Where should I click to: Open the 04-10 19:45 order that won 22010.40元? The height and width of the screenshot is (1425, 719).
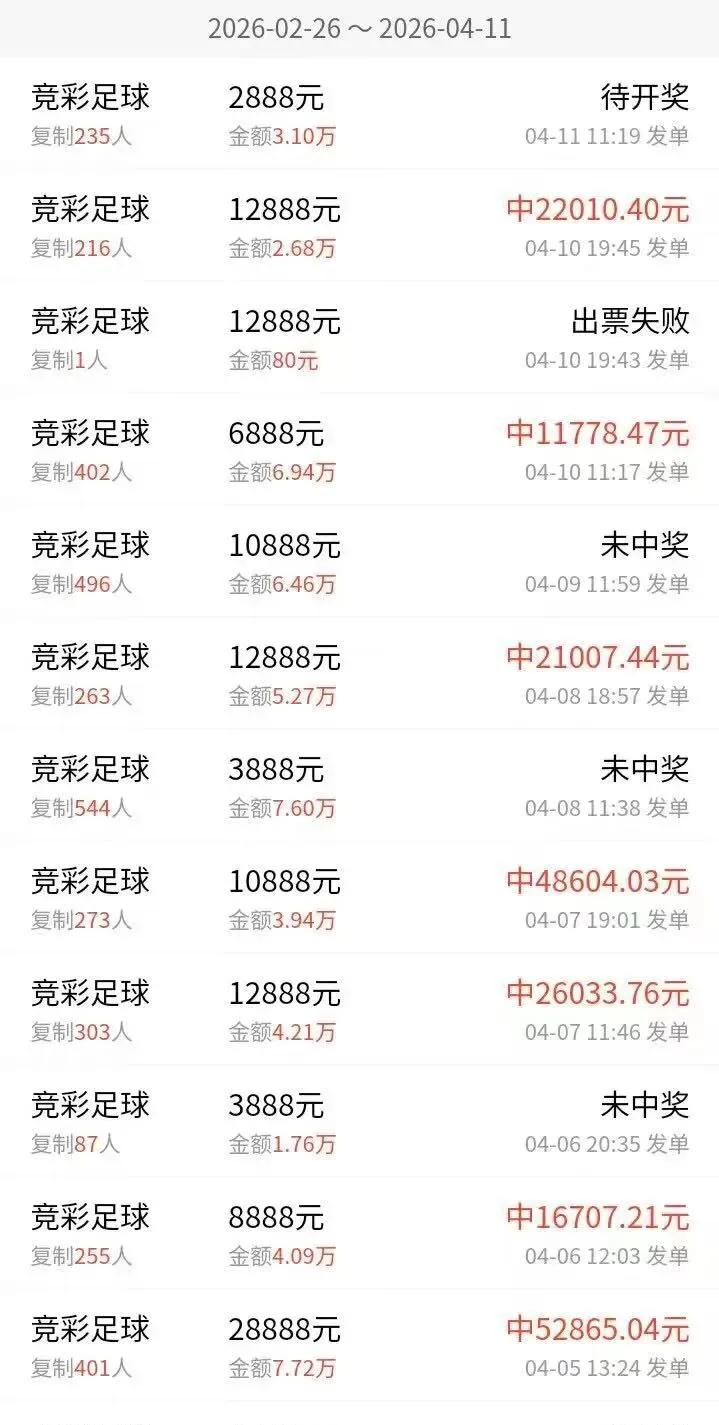coord(359,227)
